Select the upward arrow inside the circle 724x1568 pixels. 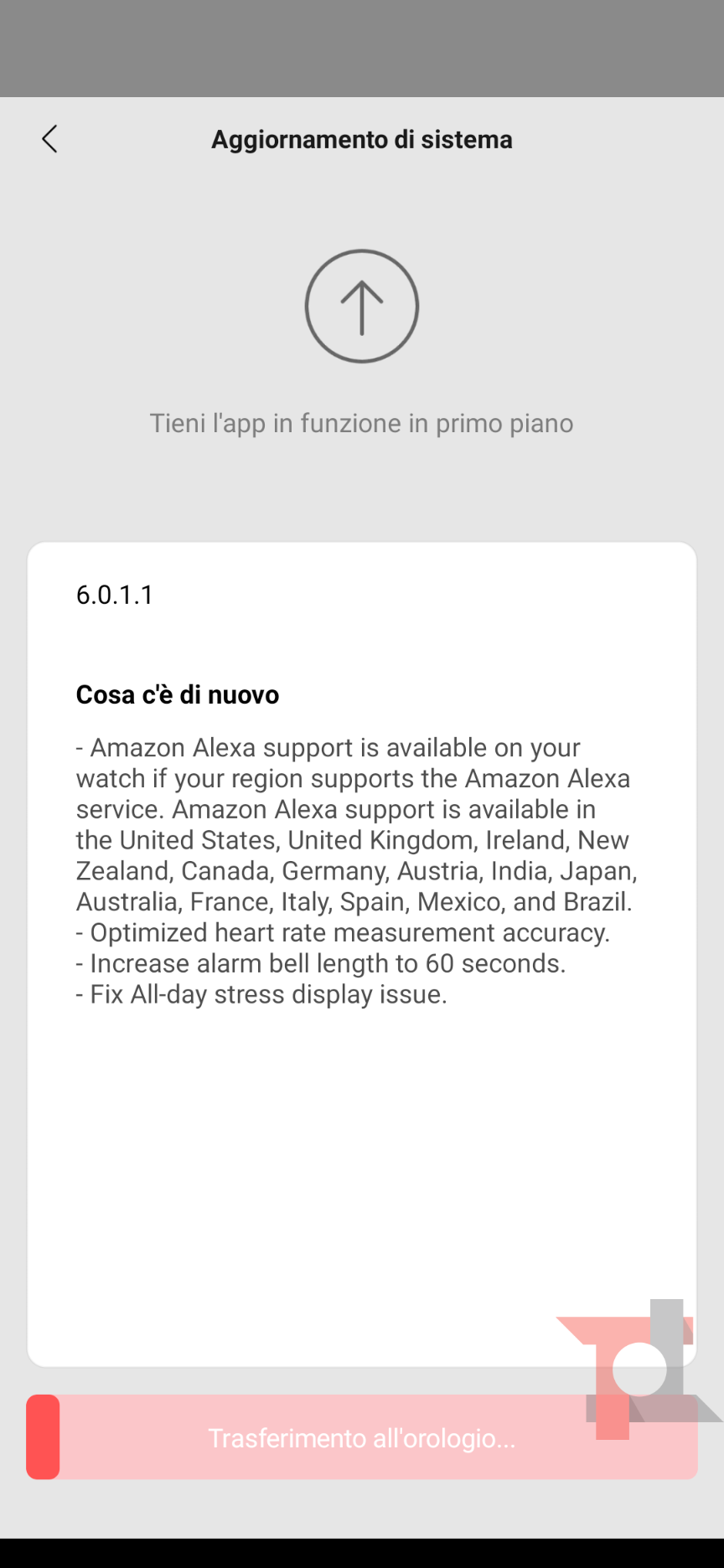tap(362, 307)
